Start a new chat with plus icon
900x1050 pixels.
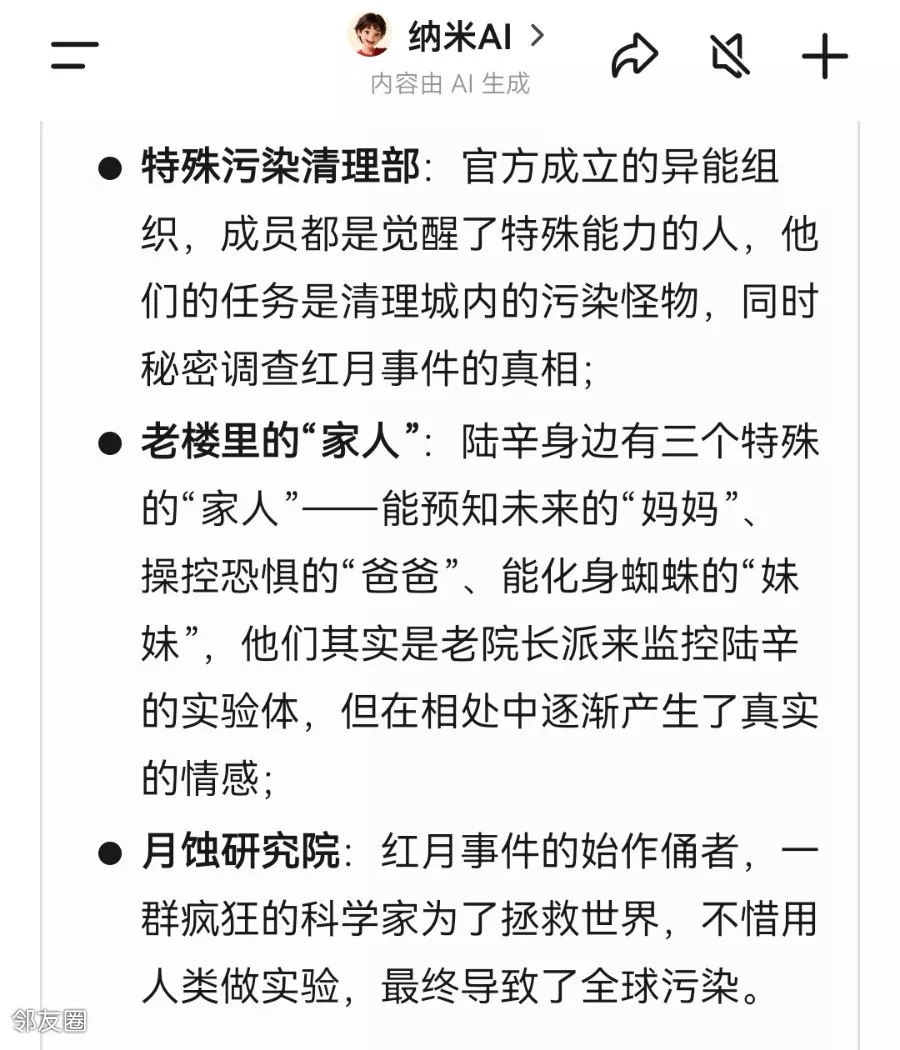(x=824, y=56)
